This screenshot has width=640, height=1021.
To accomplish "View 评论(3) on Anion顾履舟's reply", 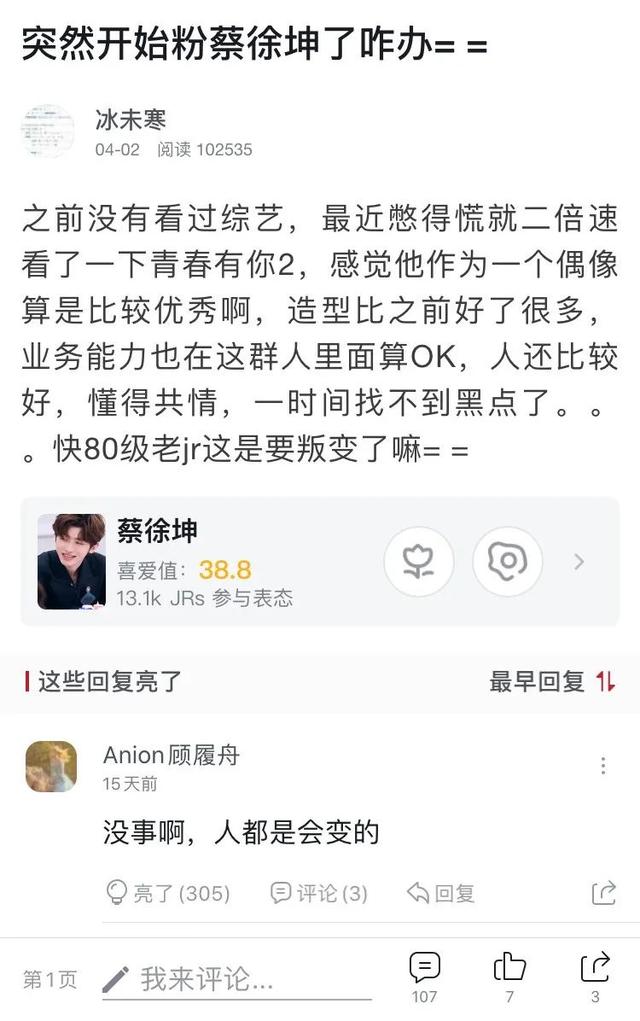I will [x=319, y=893].
